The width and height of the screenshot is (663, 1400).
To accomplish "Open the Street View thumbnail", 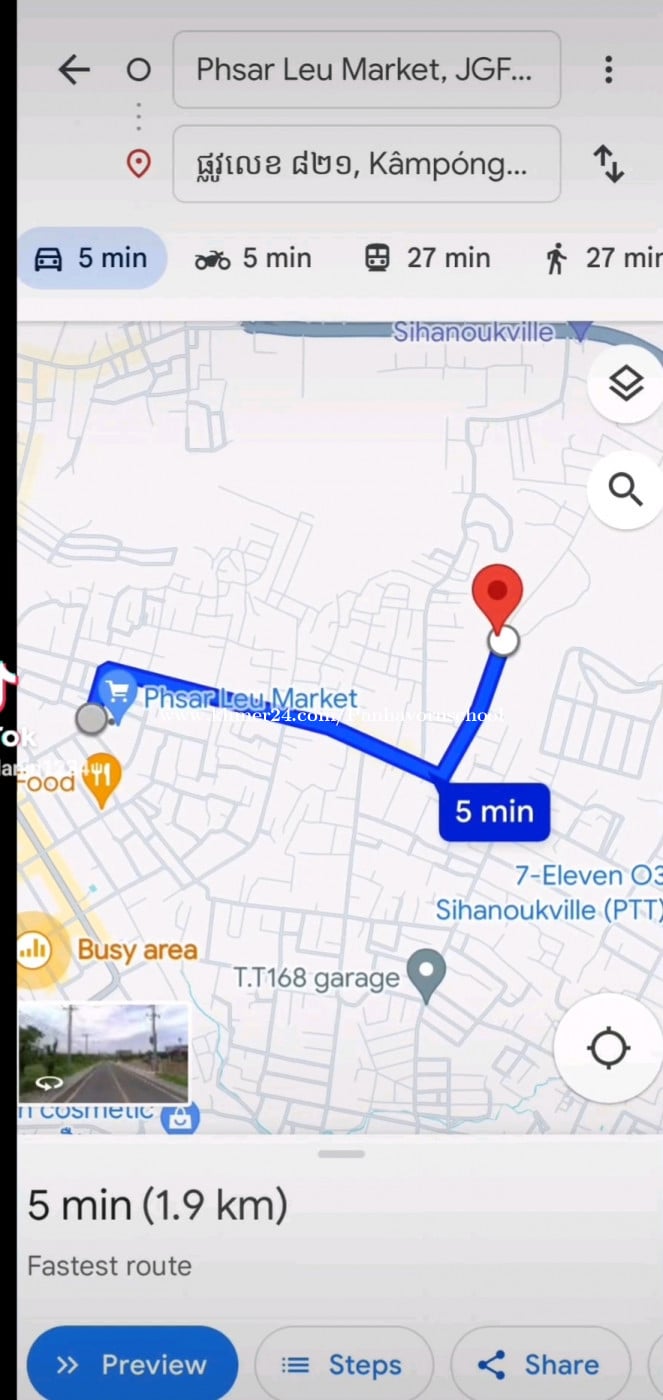I will [x=103, y=1054].
